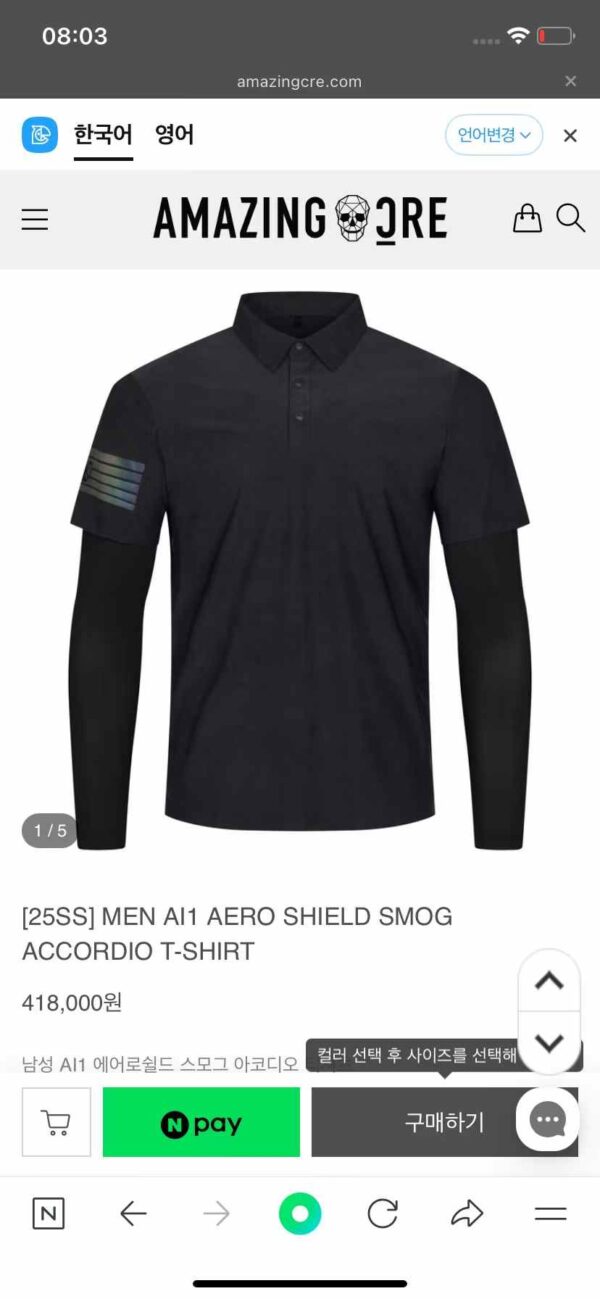Dismiss the amazingcre.com address banner
Viewport: 600px width, 1299px height.
tap(570, 81)
